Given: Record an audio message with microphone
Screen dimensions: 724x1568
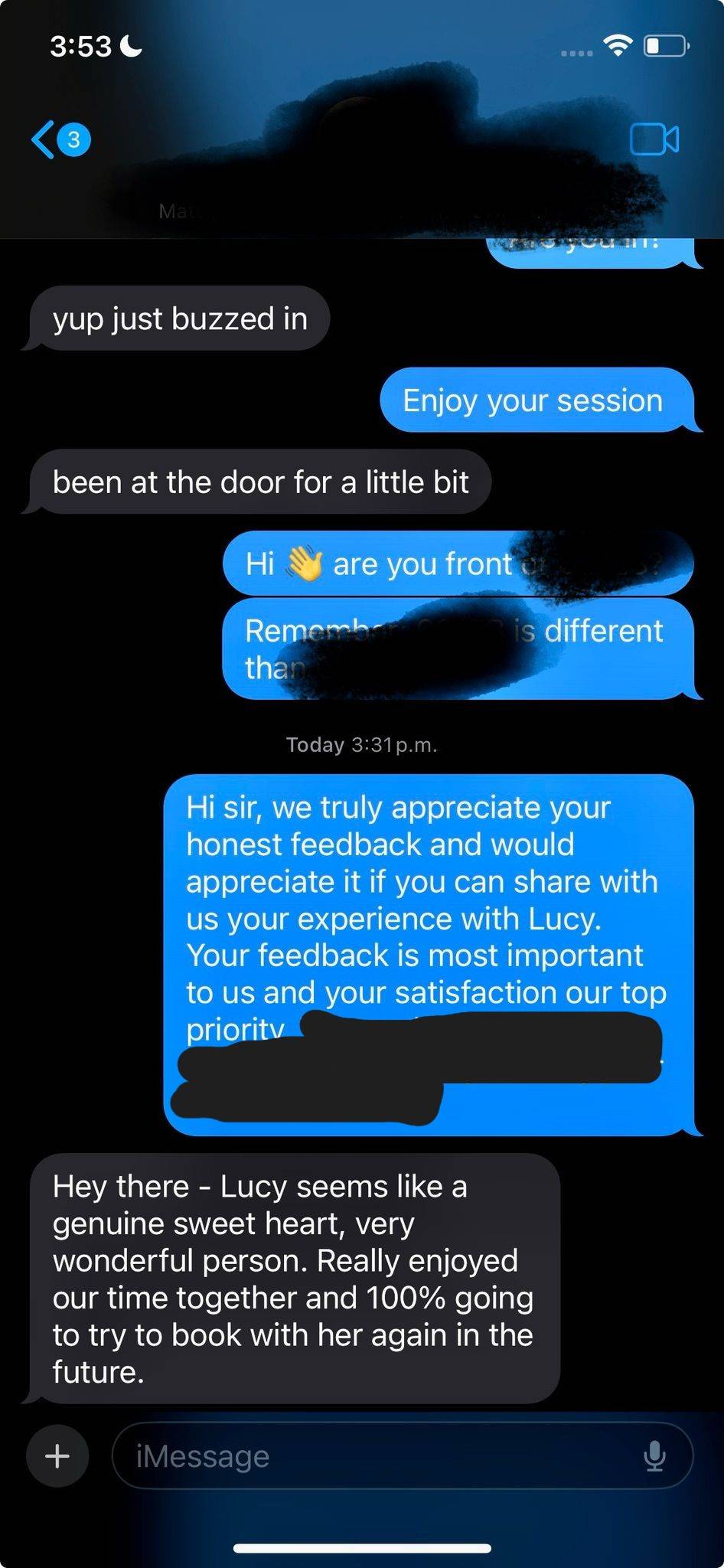Looking at the screenshot, I should coord(654,1456).
